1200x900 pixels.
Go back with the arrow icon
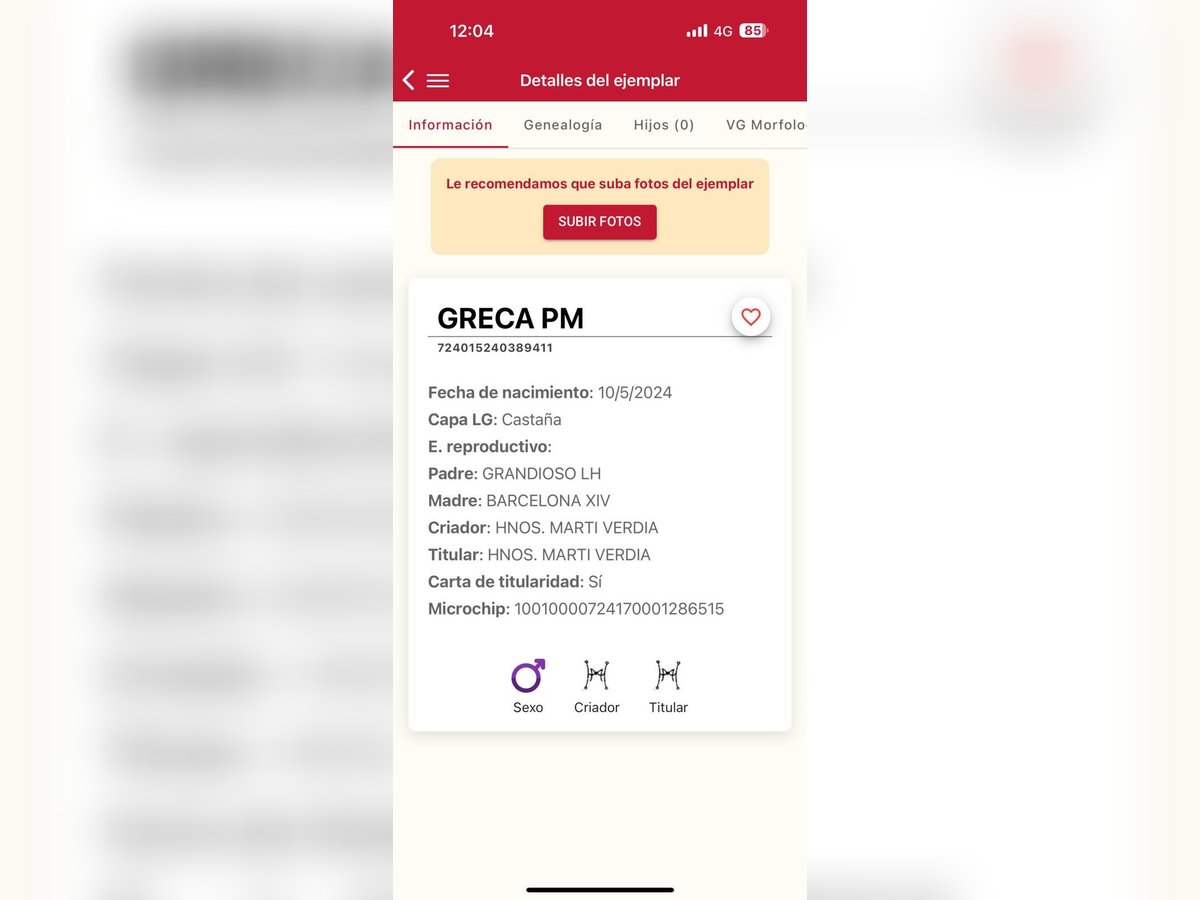click(408, 81)
